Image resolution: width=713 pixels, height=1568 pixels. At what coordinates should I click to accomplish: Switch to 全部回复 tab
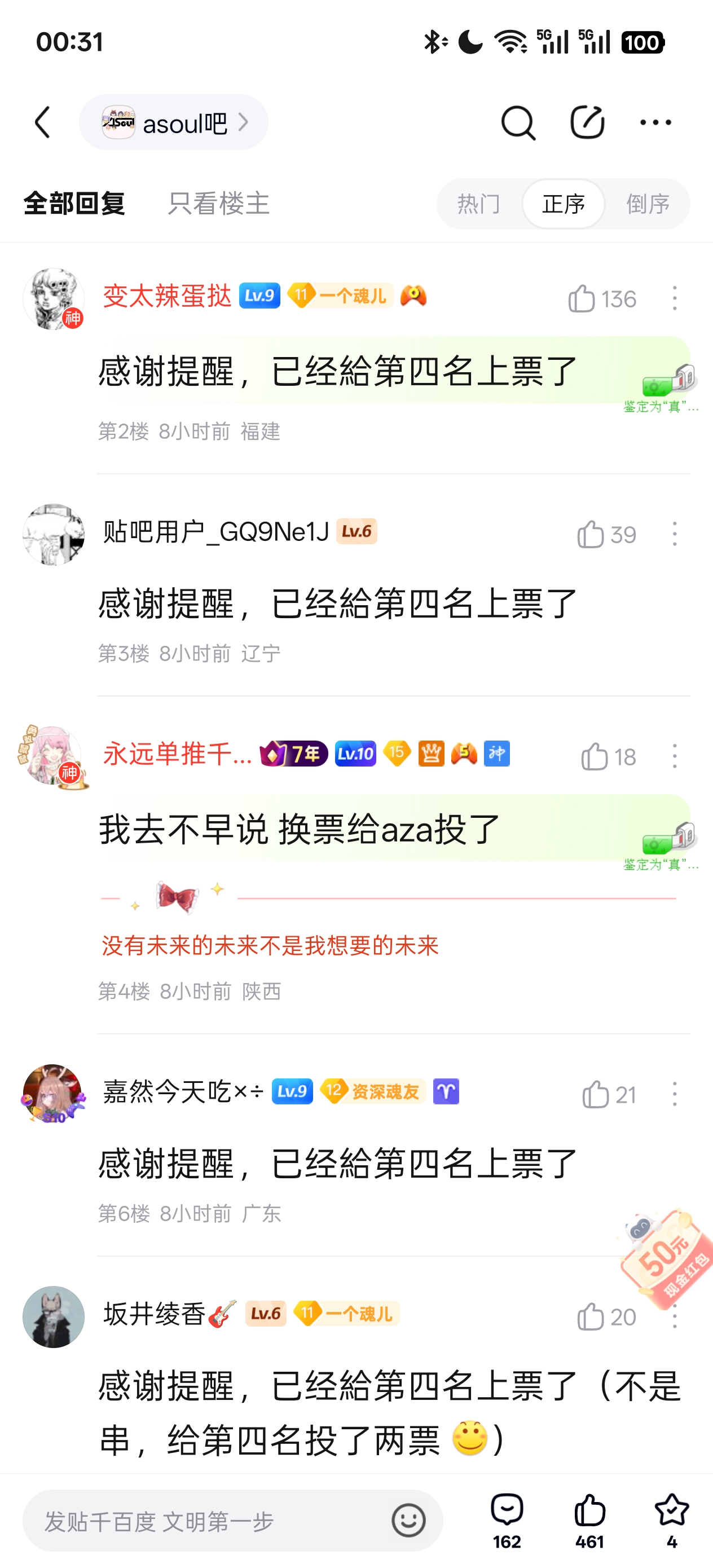[x=74, y=203]
